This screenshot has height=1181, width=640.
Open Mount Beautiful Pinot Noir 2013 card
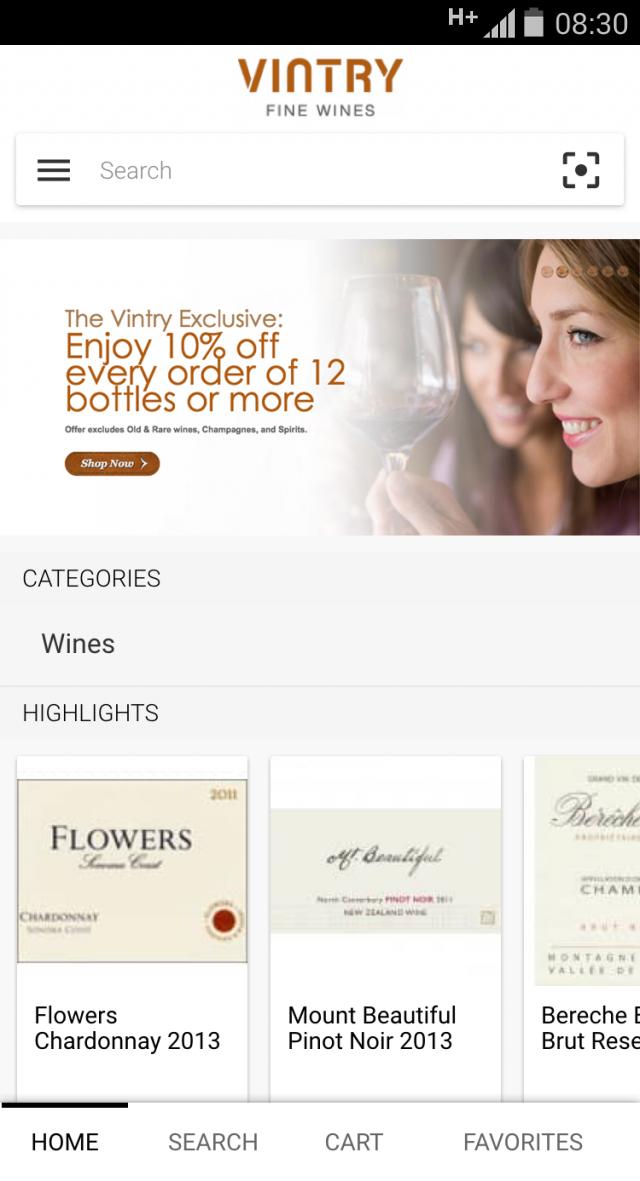click(x=385, y=920)
